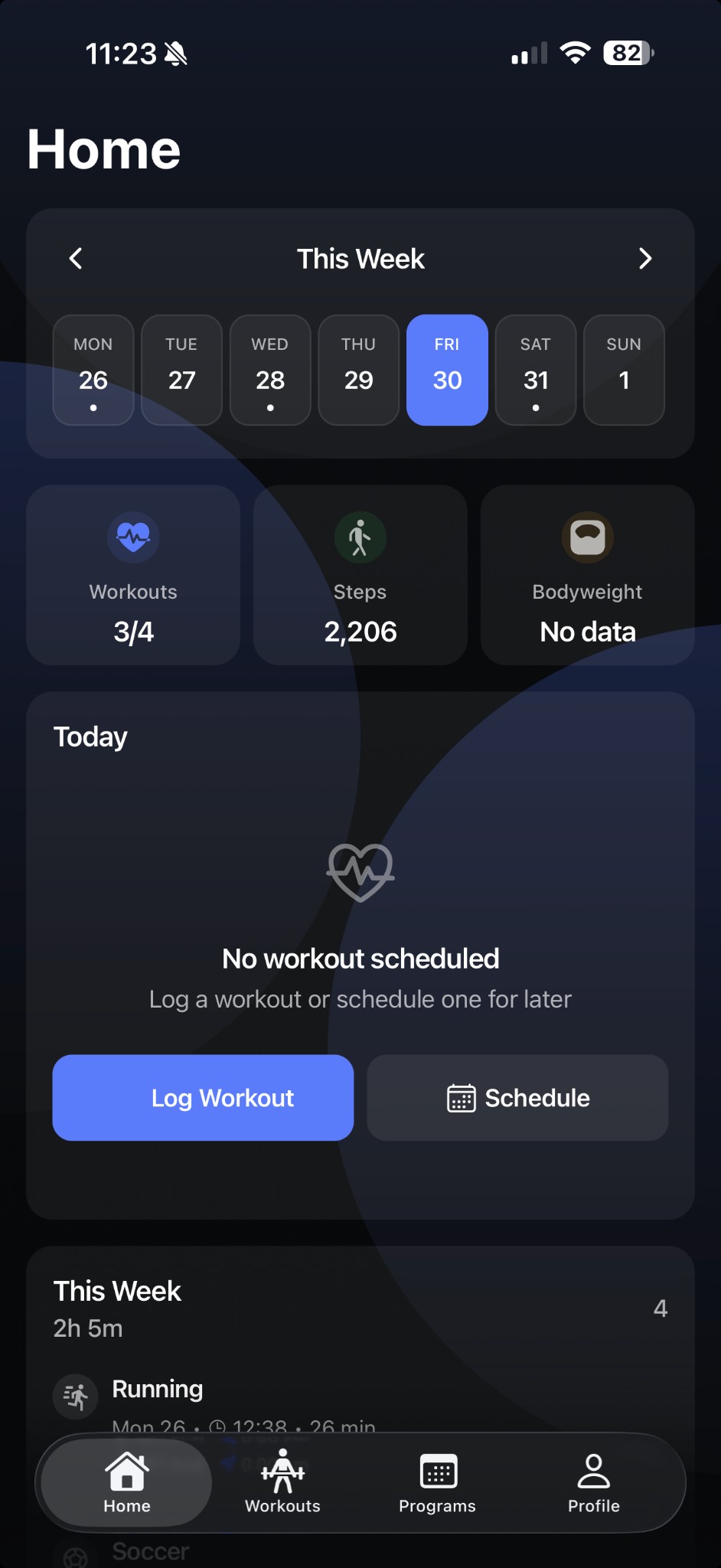This screenshot has width=721, height=1568.
Task: Select the Bodyweight scale icon
Action: coord(587,537)
